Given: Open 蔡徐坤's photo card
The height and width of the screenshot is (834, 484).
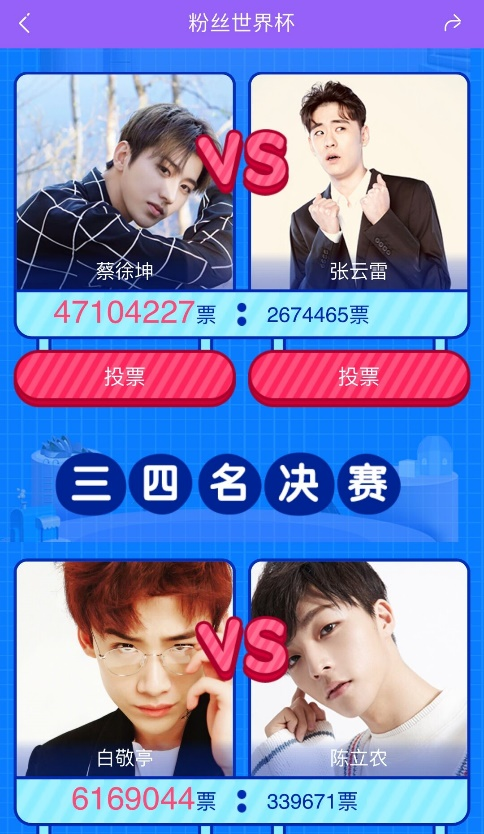Looking at the screenshot, I should pyautogui.click(x=125, y=182).
